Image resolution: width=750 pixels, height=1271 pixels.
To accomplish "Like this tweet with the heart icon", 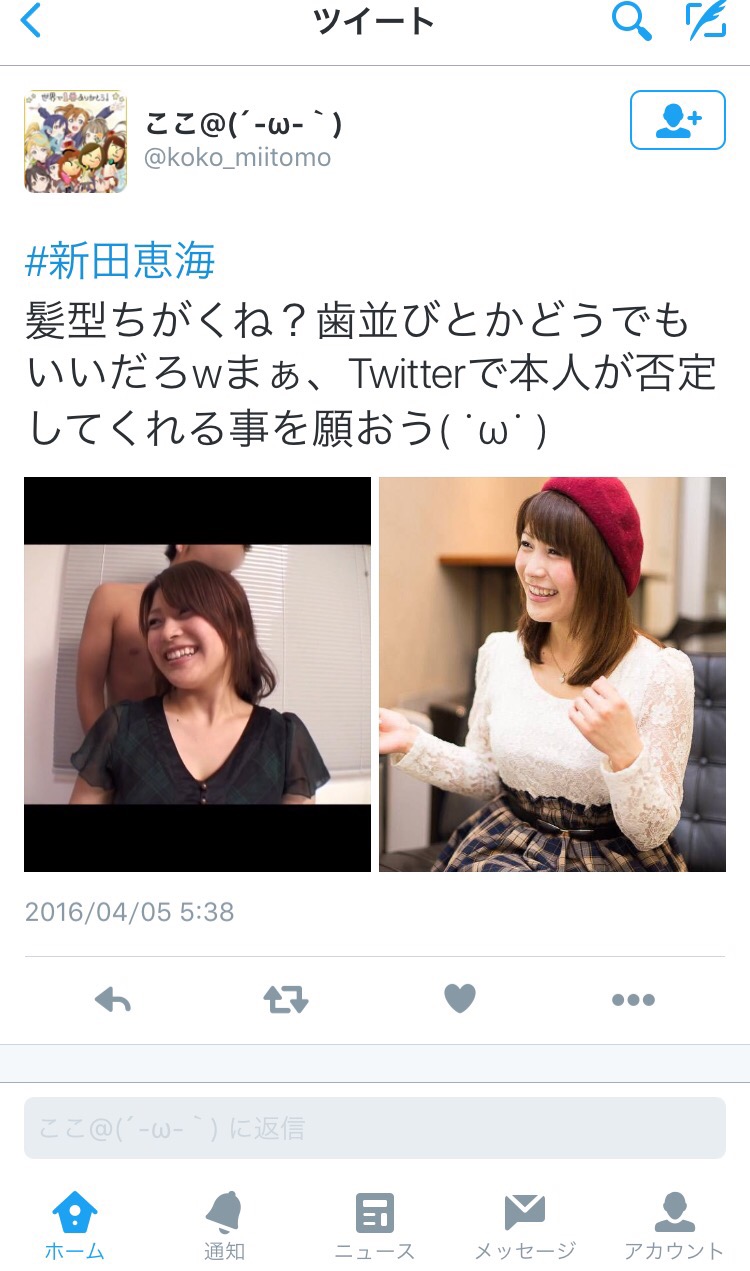I will (x=460, y=998).
